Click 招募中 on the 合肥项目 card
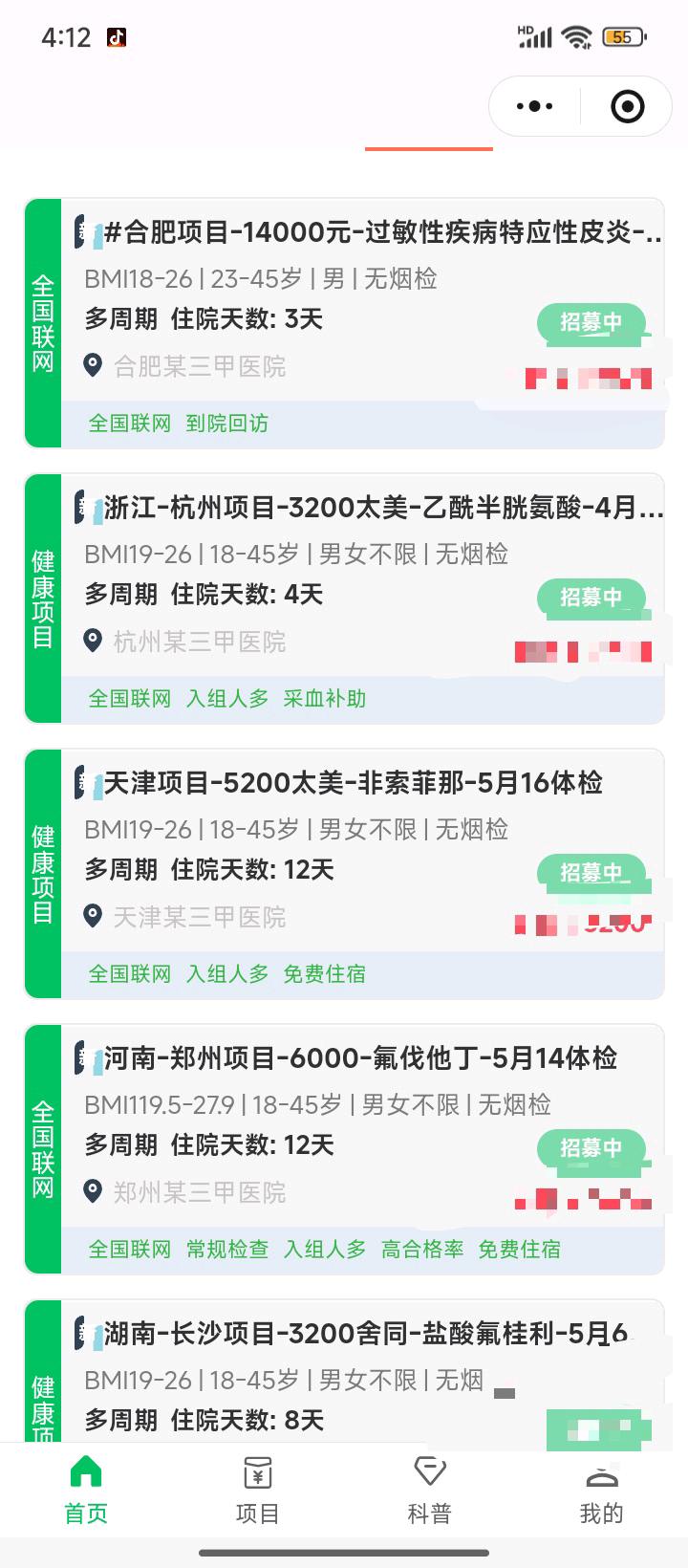Screen dimensions: 688x1568 tap(591, 324)
